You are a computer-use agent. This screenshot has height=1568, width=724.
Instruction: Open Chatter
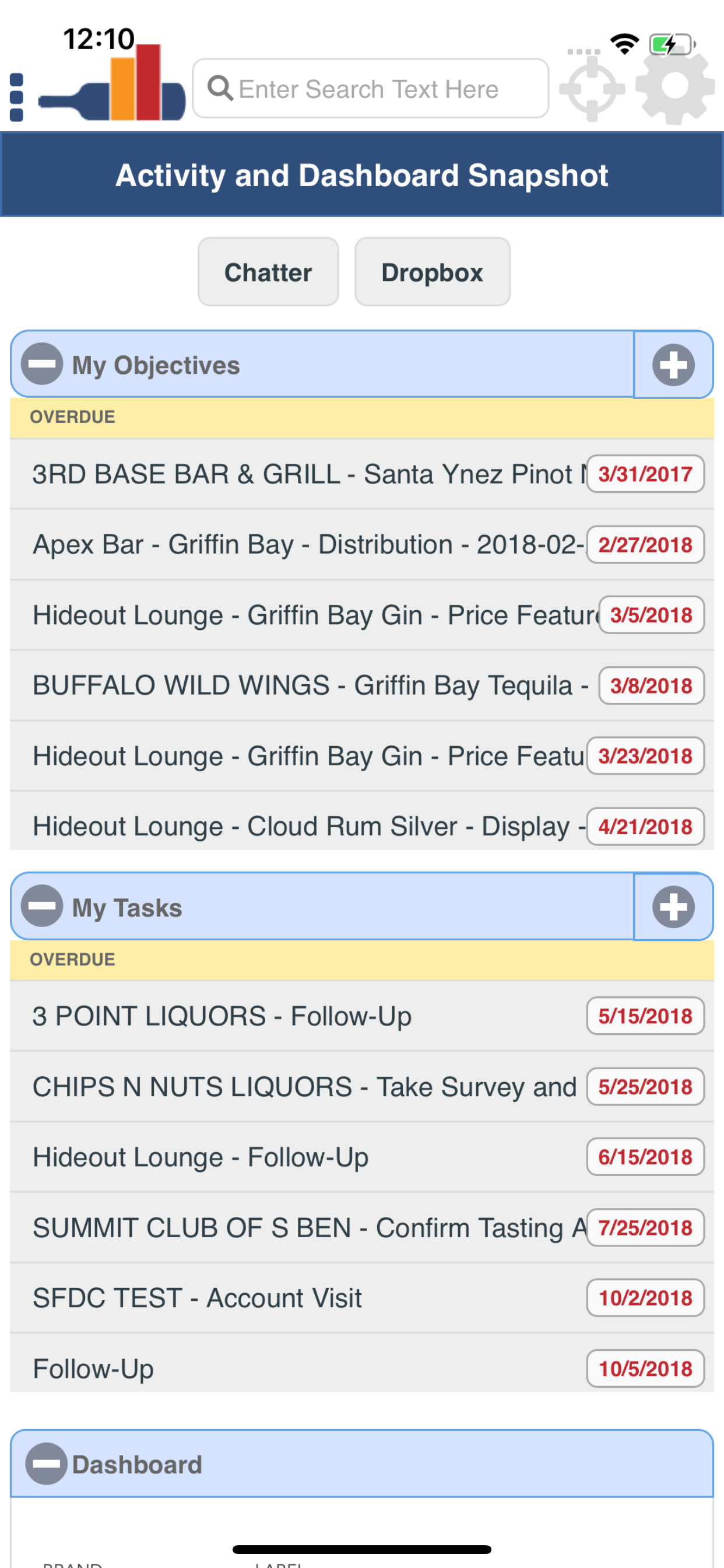(x=268, y=272)
